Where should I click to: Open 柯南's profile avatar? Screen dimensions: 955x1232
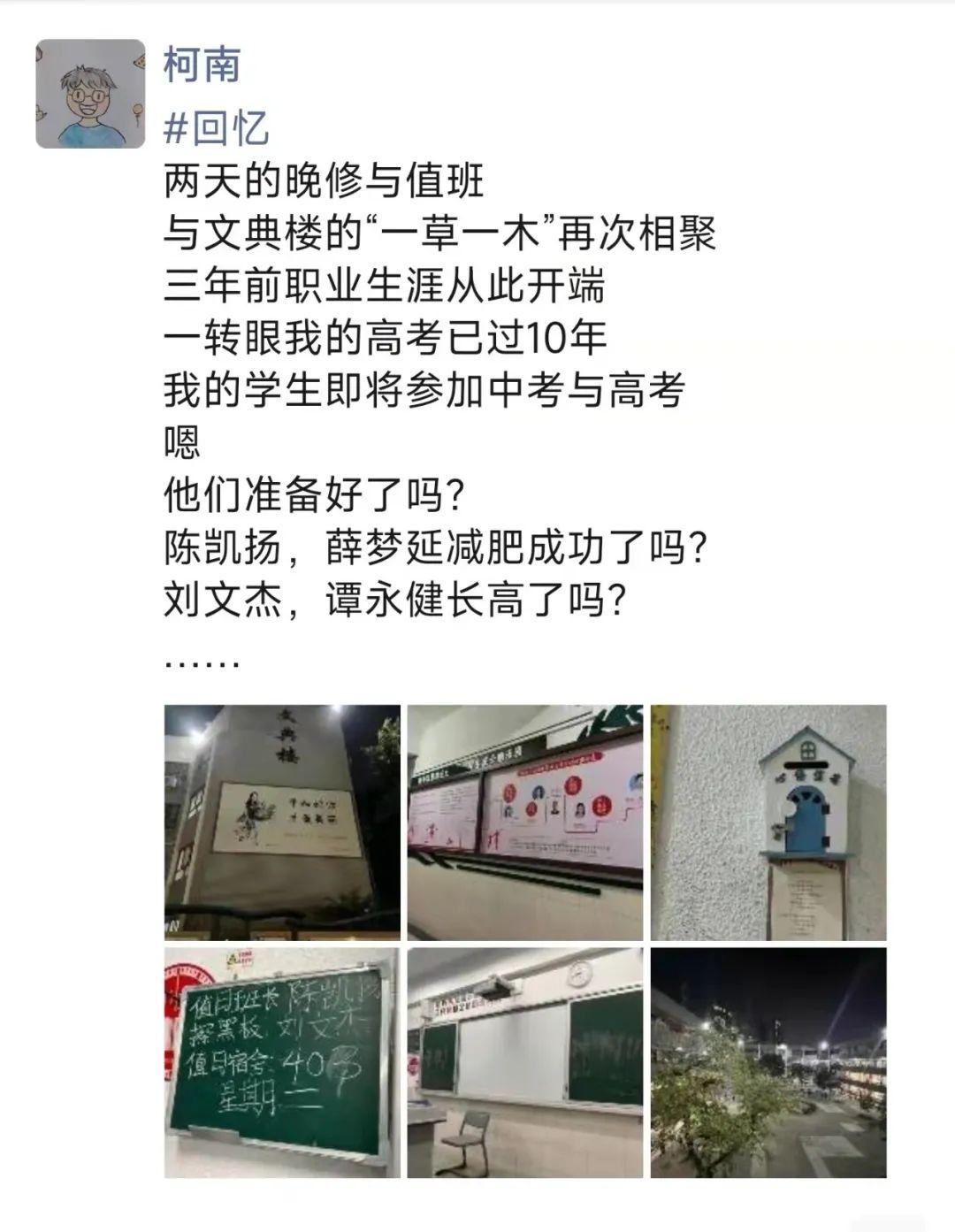pyautogui.click(x=90, y=94)
